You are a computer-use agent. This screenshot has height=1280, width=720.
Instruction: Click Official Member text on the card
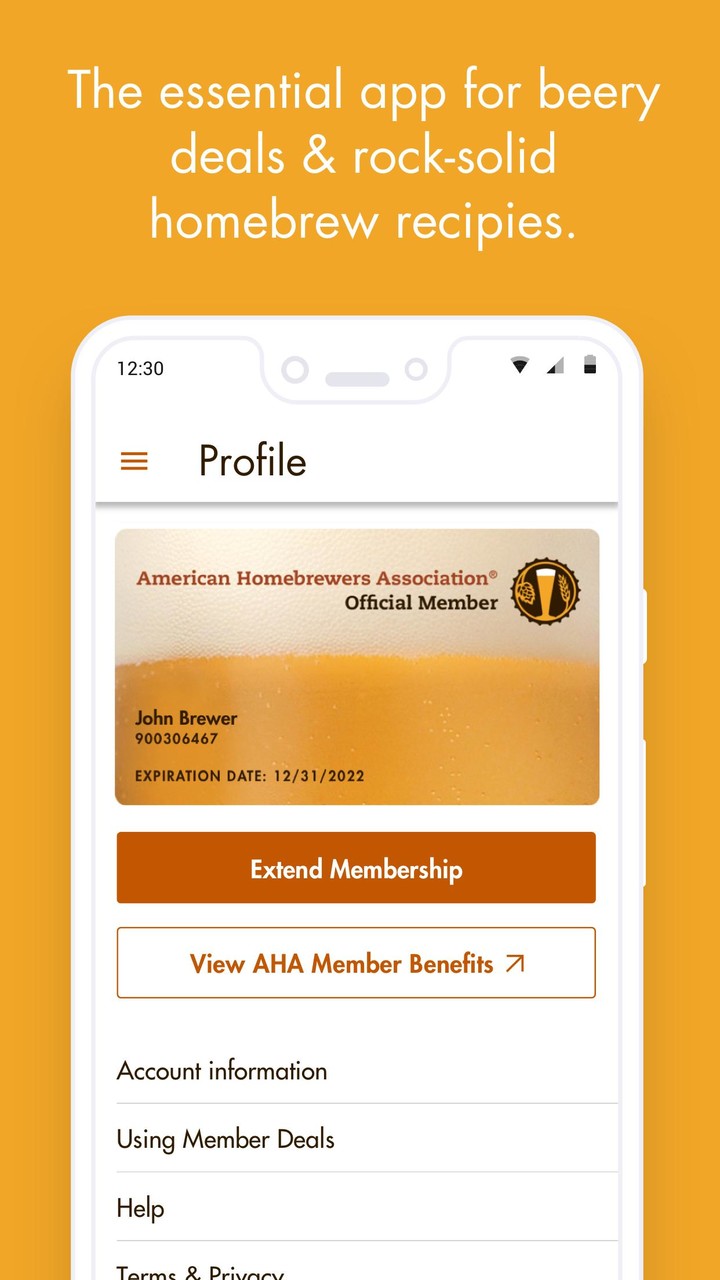coord(426,602)
